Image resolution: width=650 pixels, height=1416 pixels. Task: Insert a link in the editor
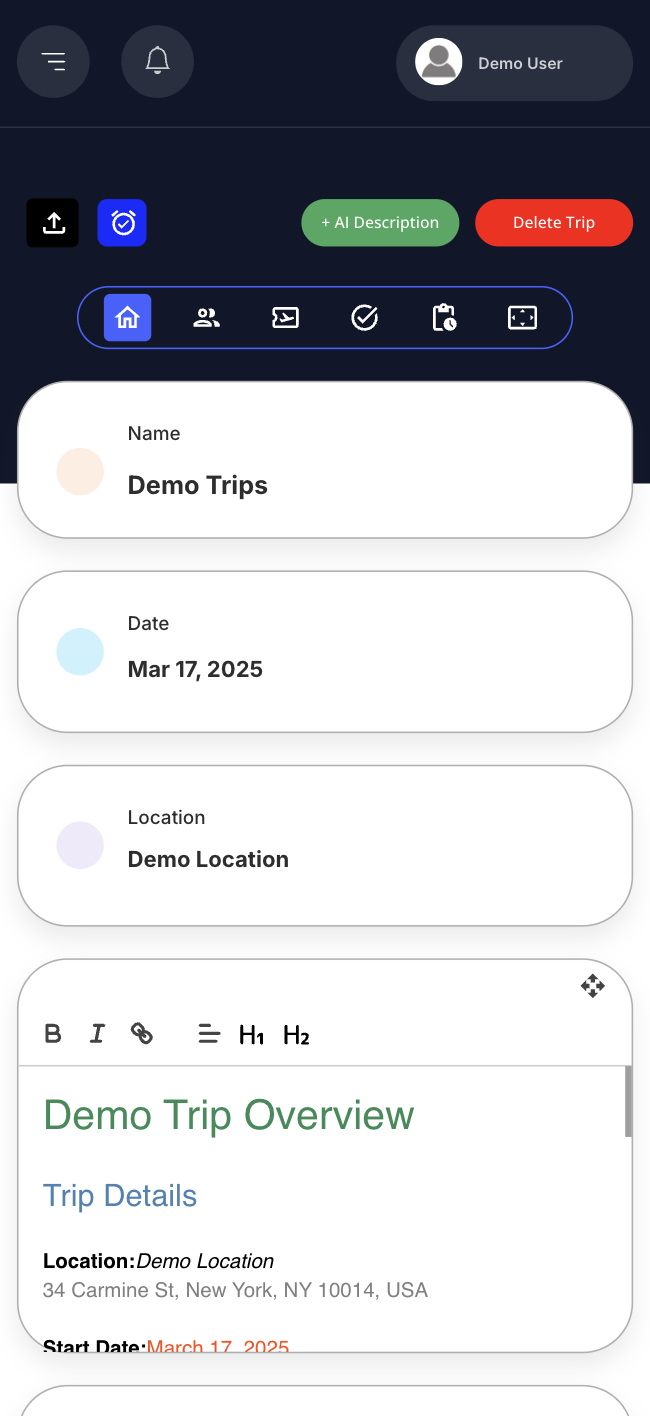[x=142, y=1034]
